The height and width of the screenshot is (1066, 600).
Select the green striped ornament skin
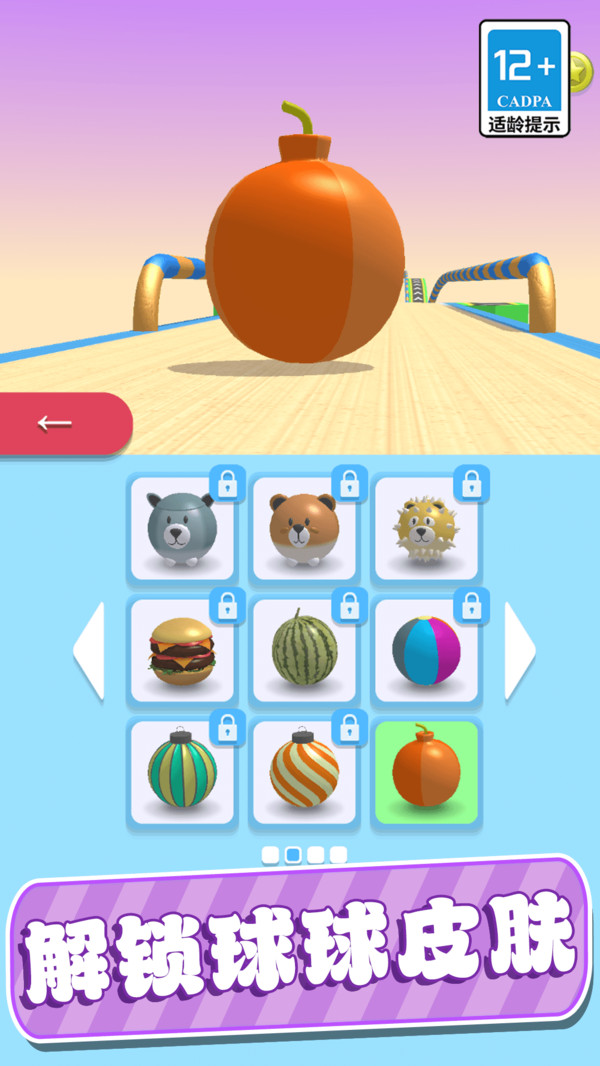click(181, 772)
